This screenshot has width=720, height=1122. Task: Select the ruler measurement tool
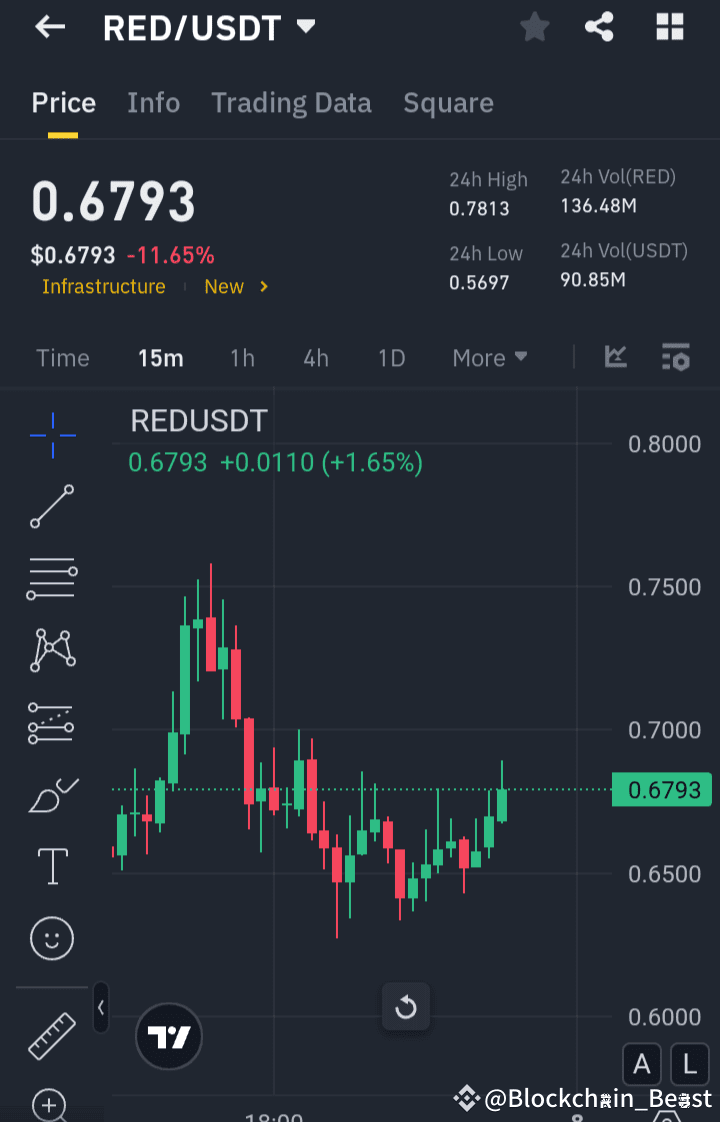[x=51, y=1035]
